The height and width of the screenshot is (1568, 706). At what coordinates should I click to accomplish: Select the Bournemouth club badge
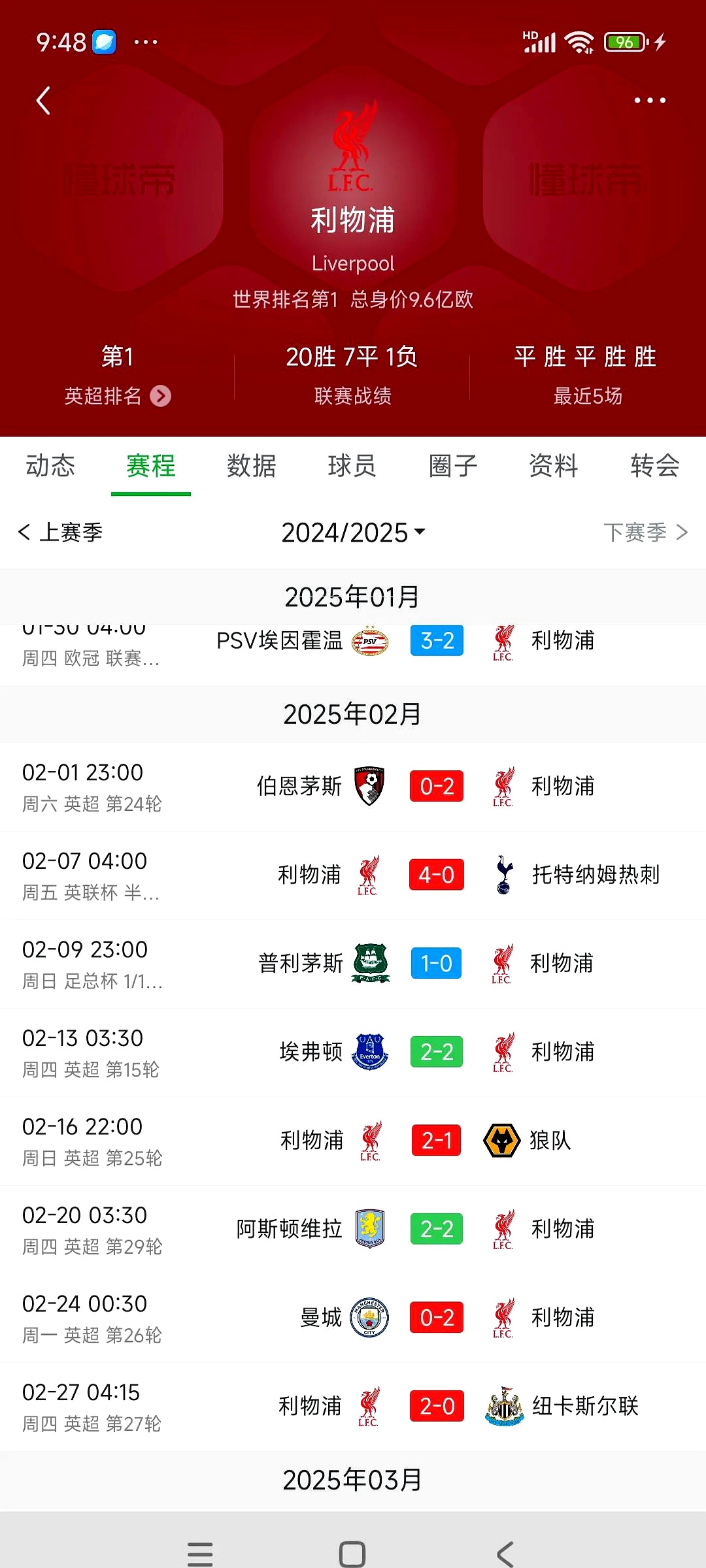[x=369, y=787]
